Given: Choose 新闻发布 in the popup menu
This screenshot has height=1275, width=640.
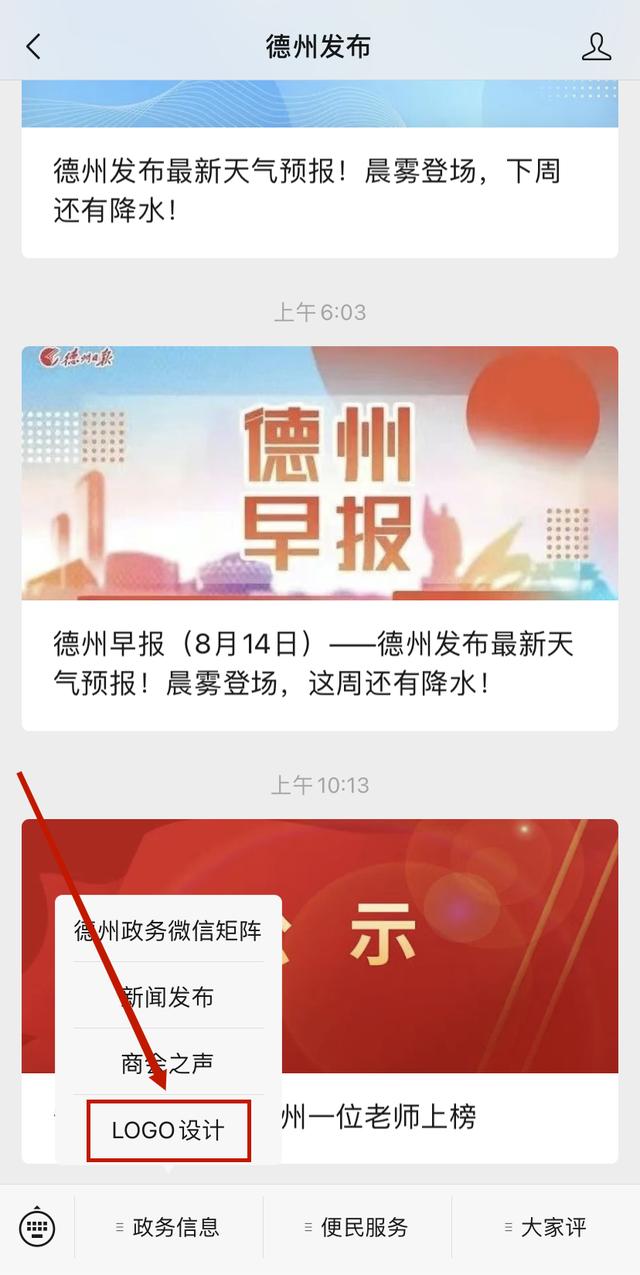Looking at the screenshot, I should point(168,997).
